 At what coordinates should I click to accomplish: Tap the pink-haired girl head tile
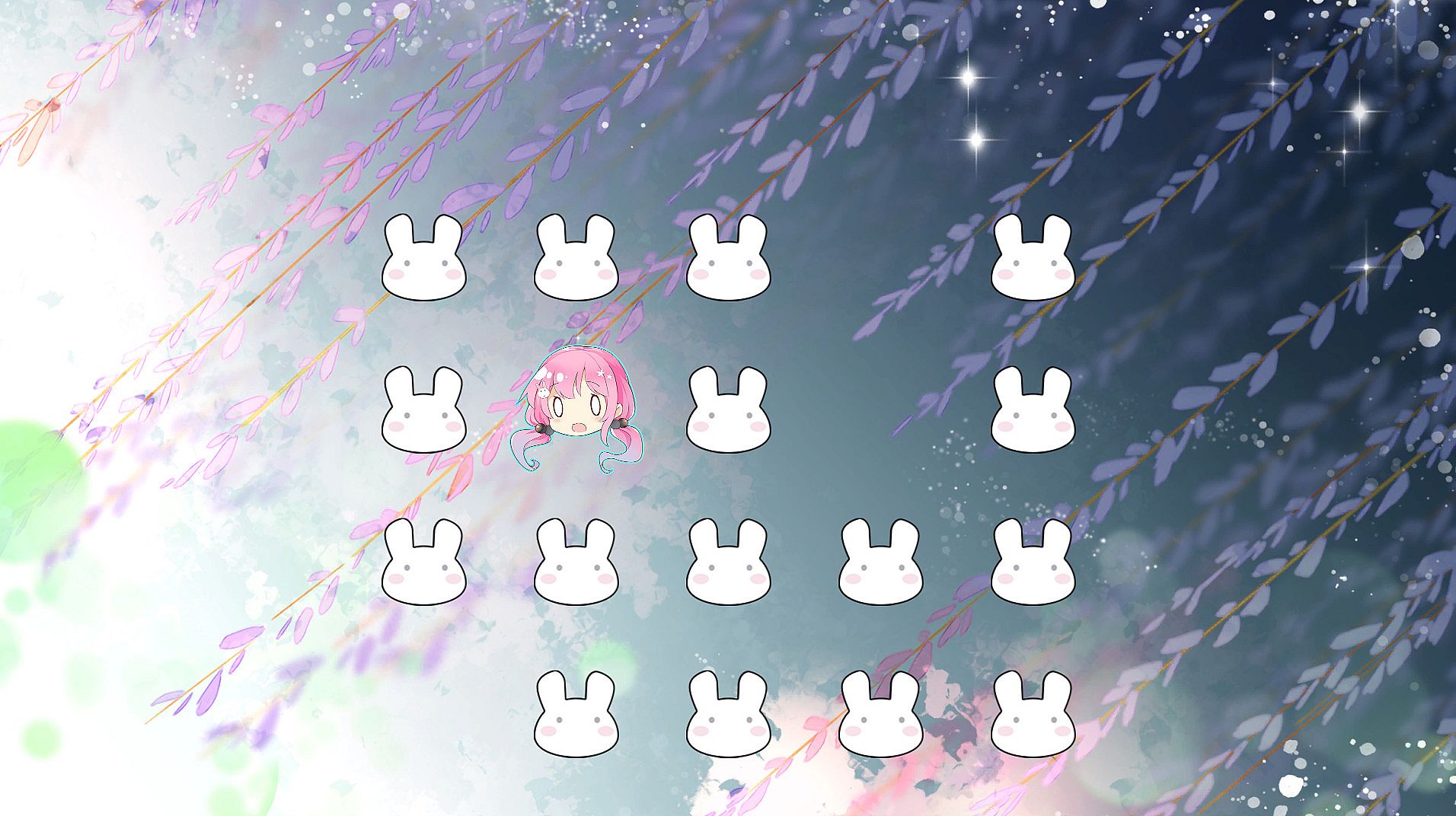pos(576,407)
